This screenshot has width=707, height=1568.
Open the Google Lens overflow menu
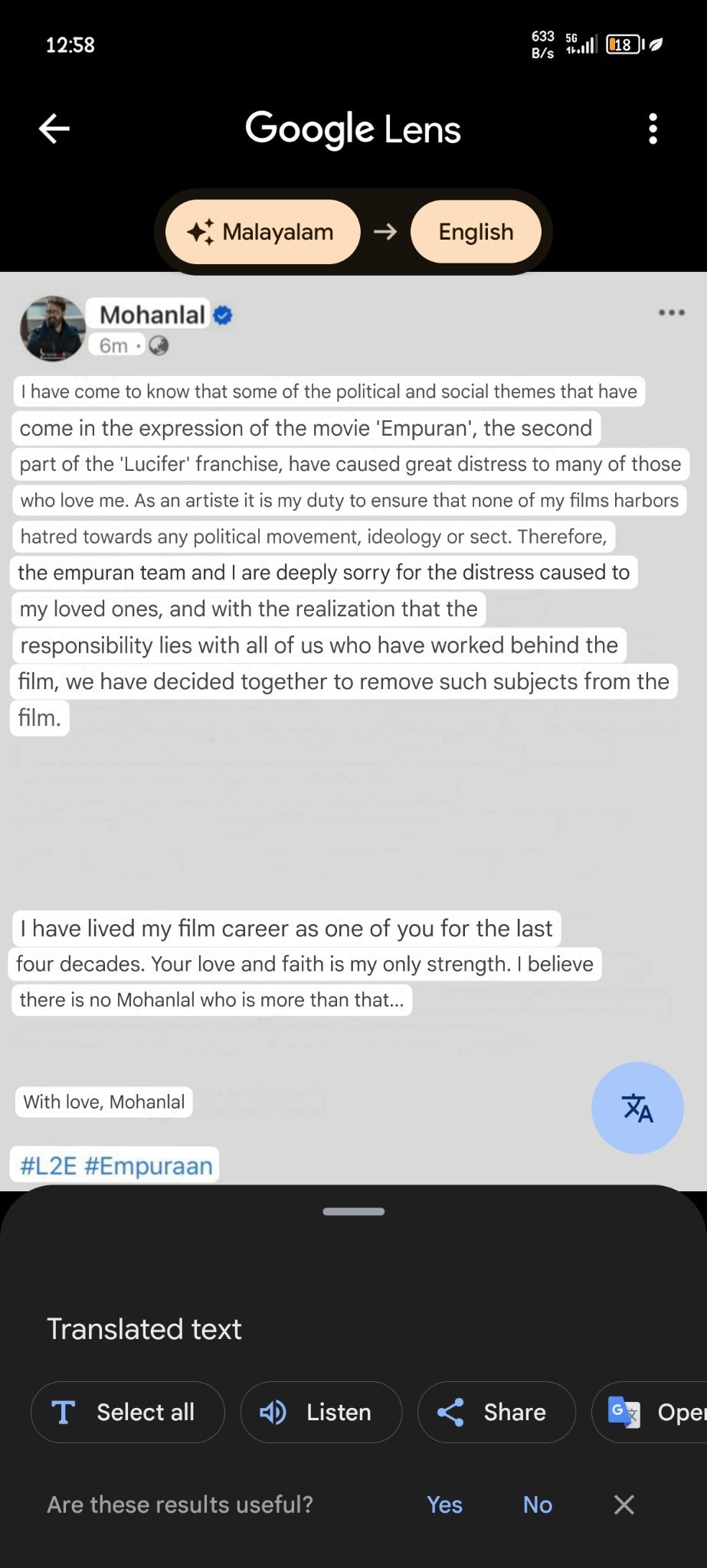coord(653,129)
